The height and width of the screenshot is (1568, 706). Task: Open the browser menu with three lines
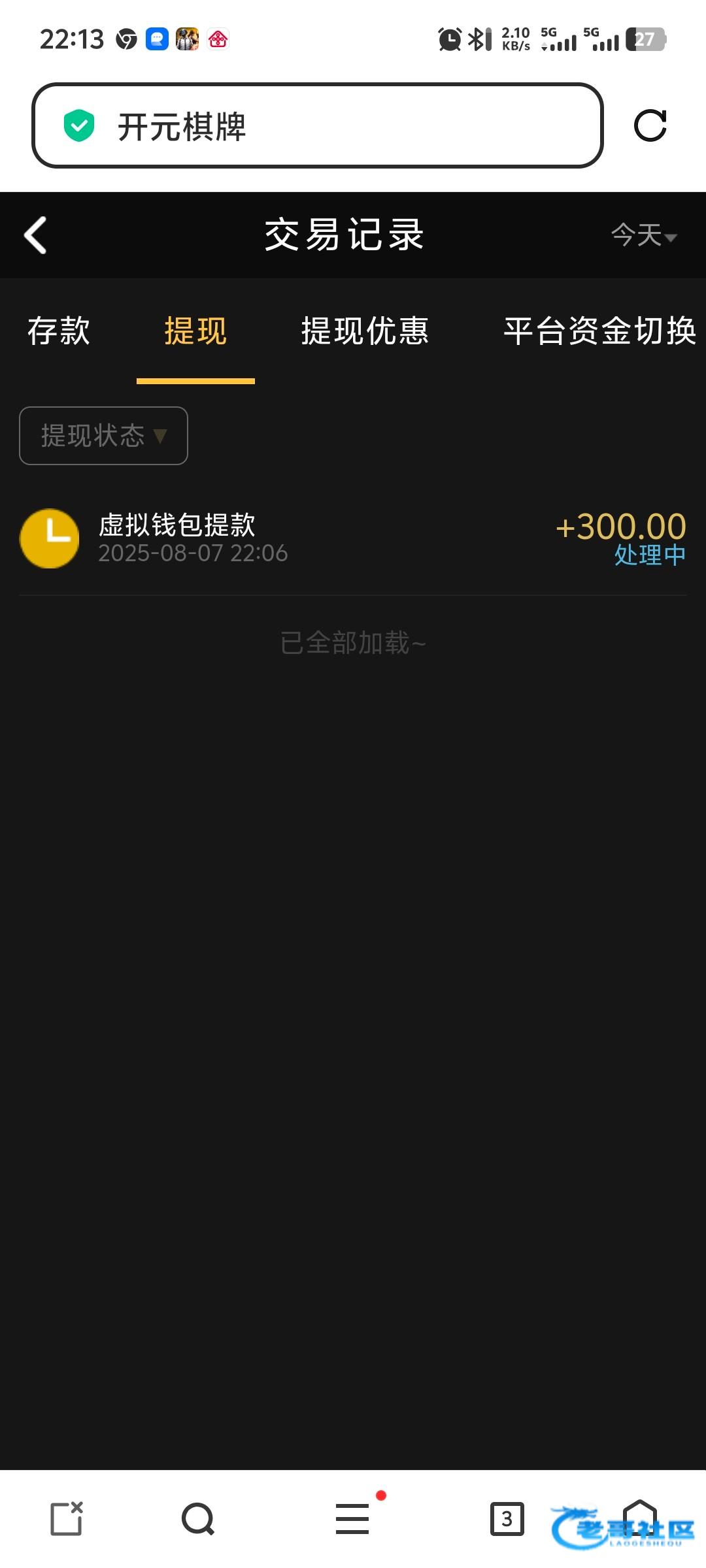tap(352, 1519)
